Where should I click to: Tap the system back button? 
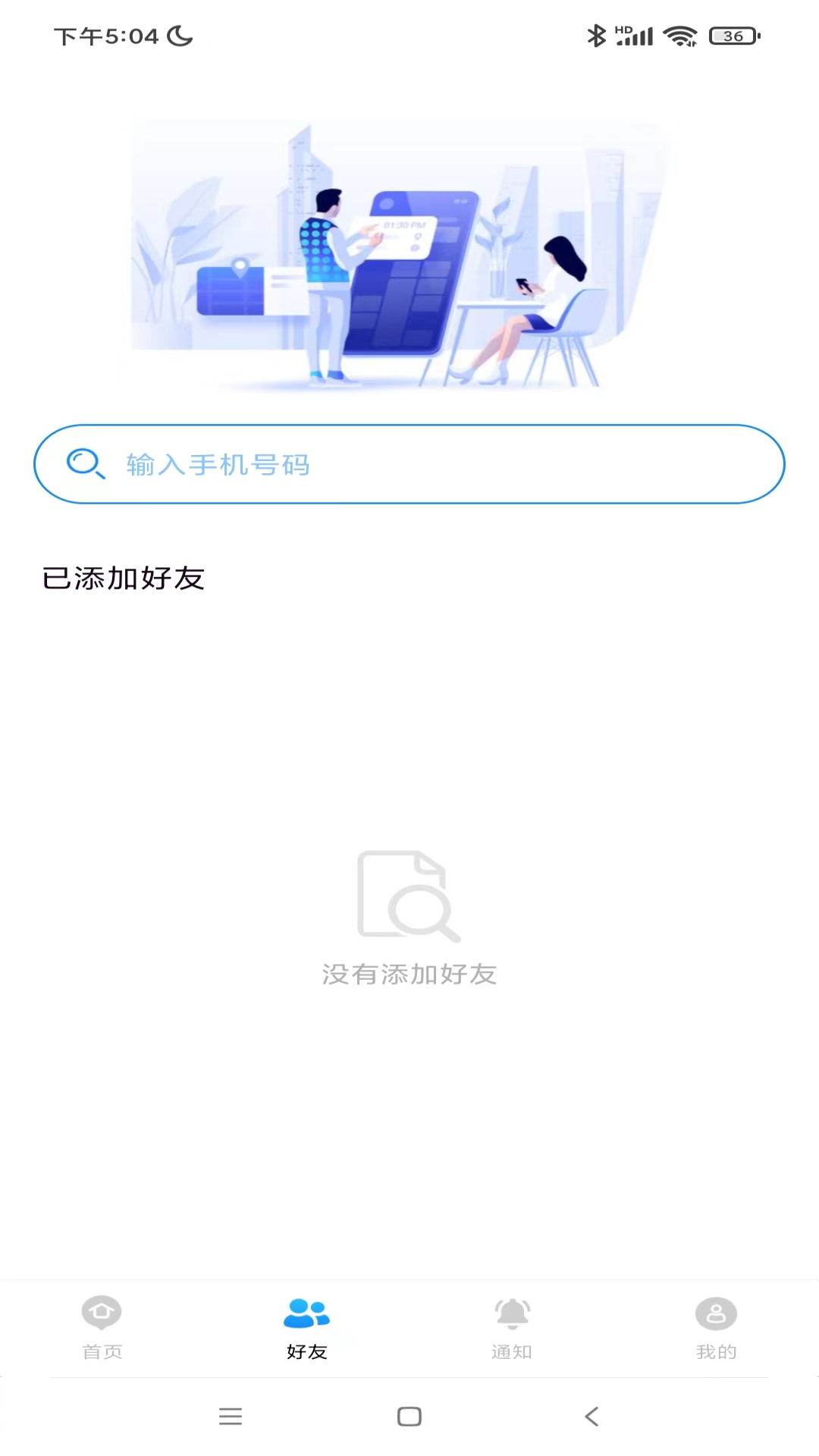click(x=592, y=1416)
